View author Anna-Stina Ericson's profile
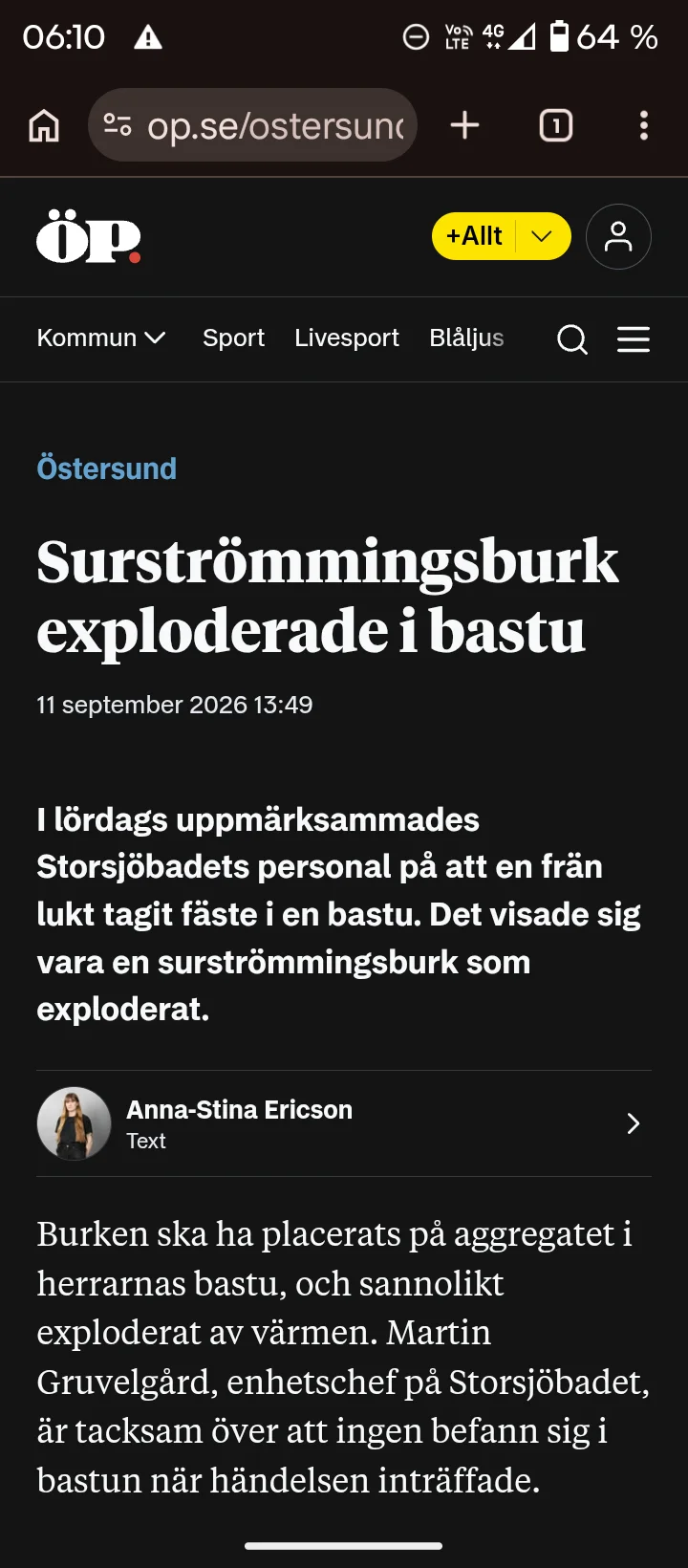Screen dimensions: 688x1568 344,1123
